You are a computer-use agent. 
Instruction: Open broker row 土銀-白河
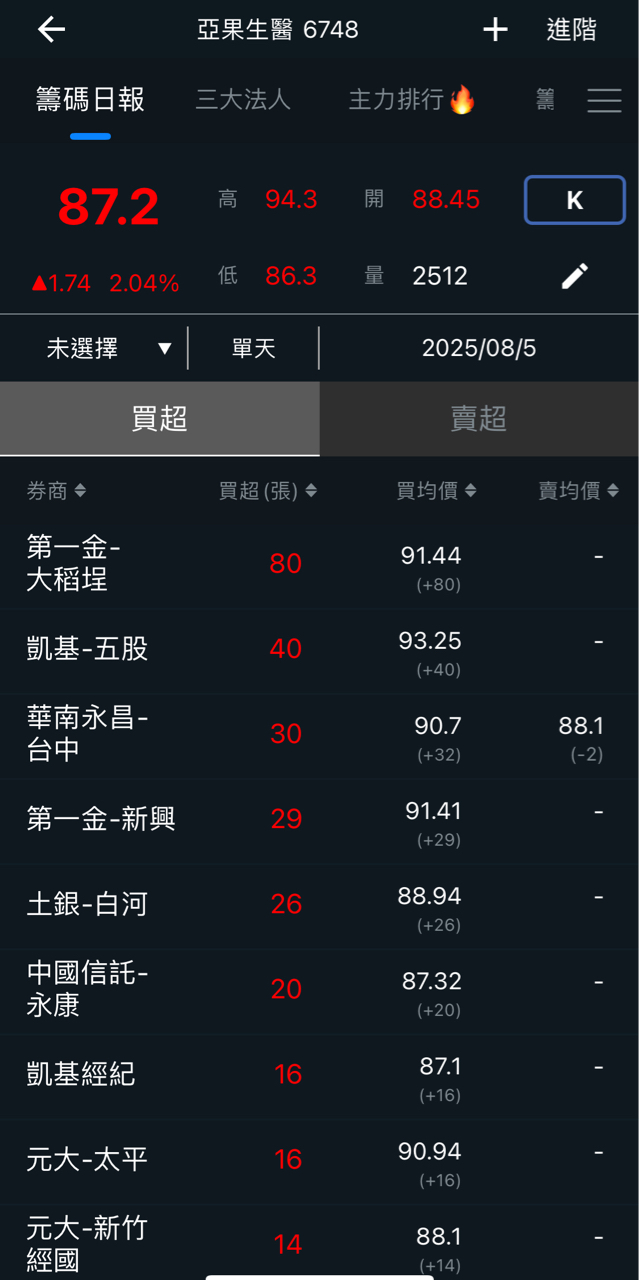pos(319,906)
